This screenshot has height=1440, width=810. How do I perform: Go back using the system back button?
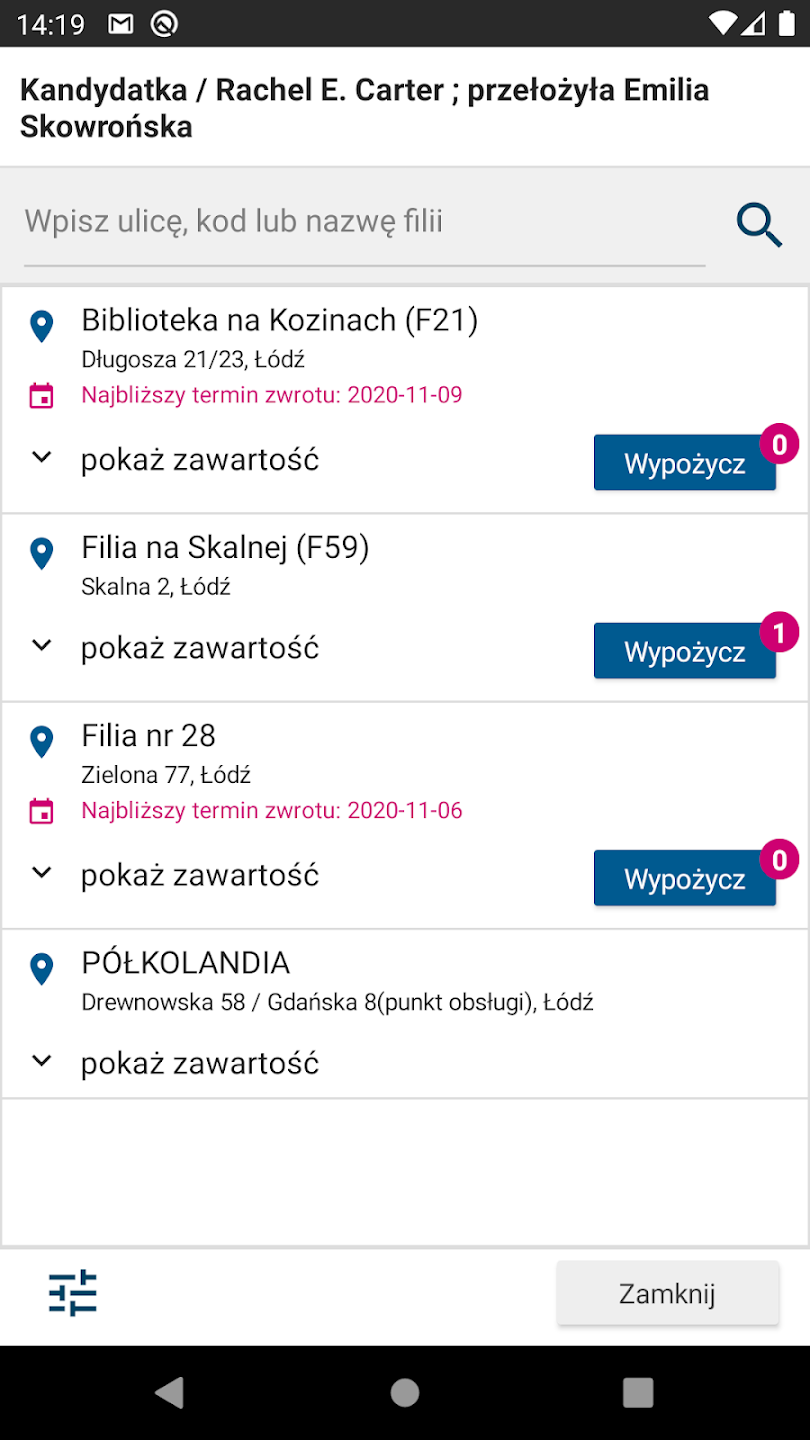tap(170, 1392)
